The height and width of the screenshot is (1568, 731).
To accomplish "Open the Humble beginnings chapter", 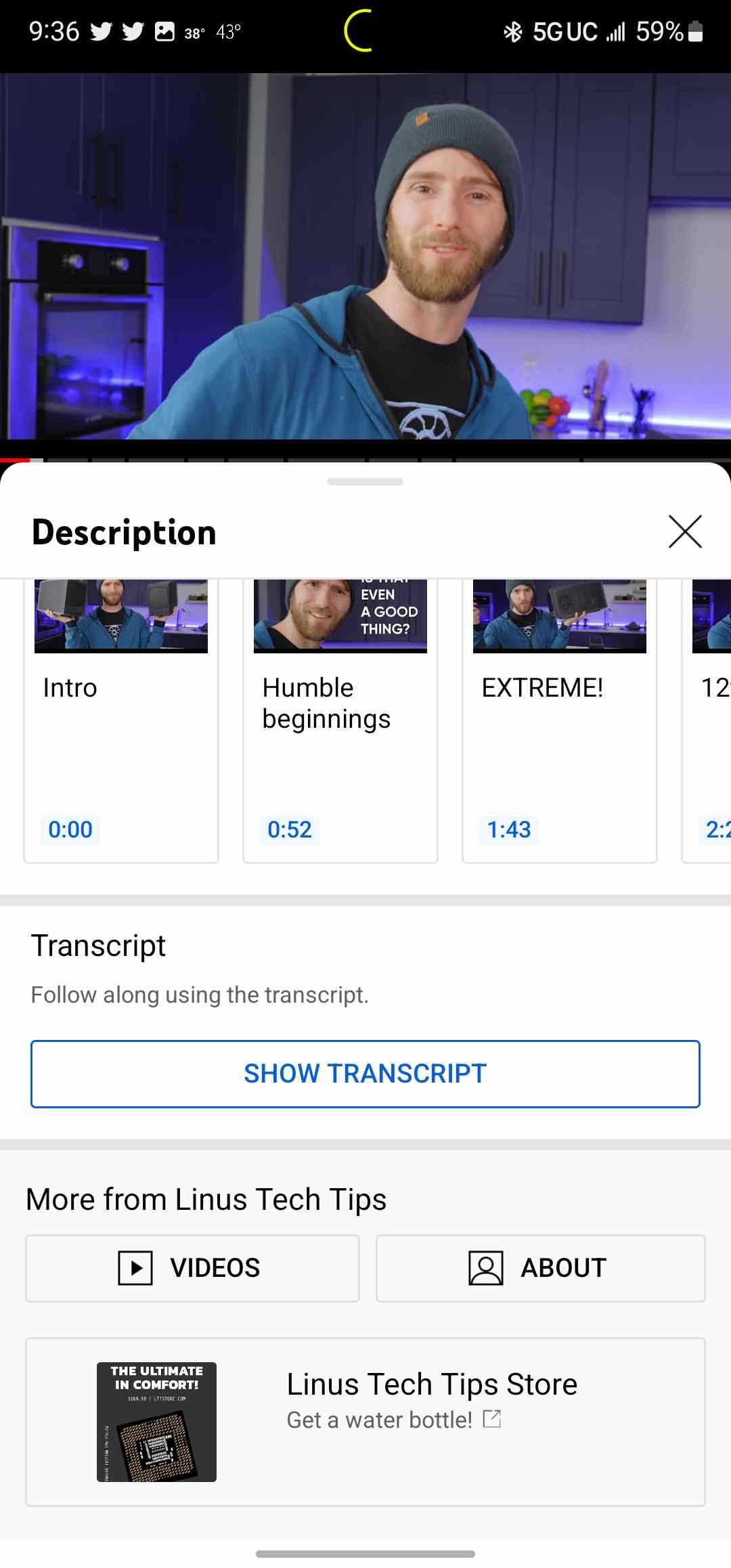I will (x=340, y=721).
